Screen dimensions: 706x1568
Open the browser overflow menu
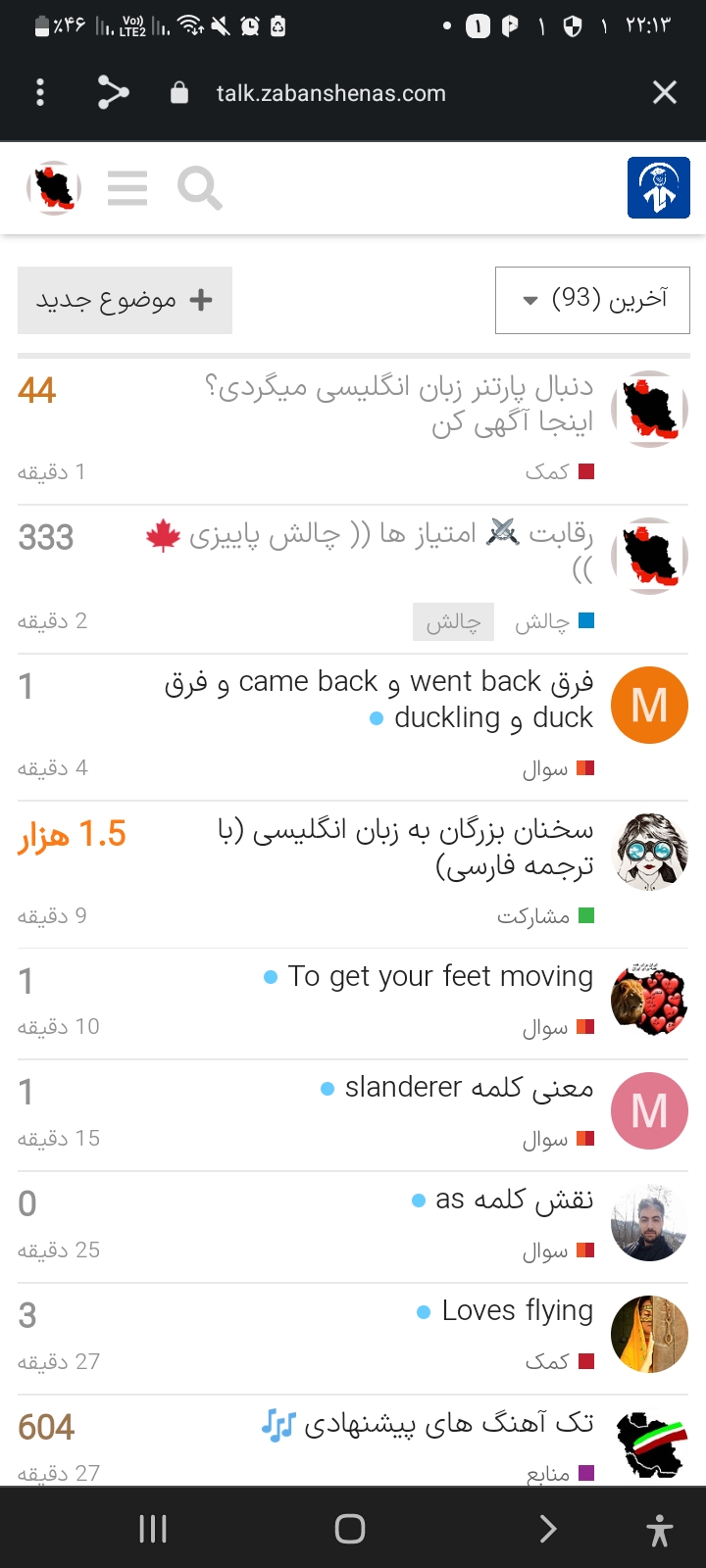point(40,93)
